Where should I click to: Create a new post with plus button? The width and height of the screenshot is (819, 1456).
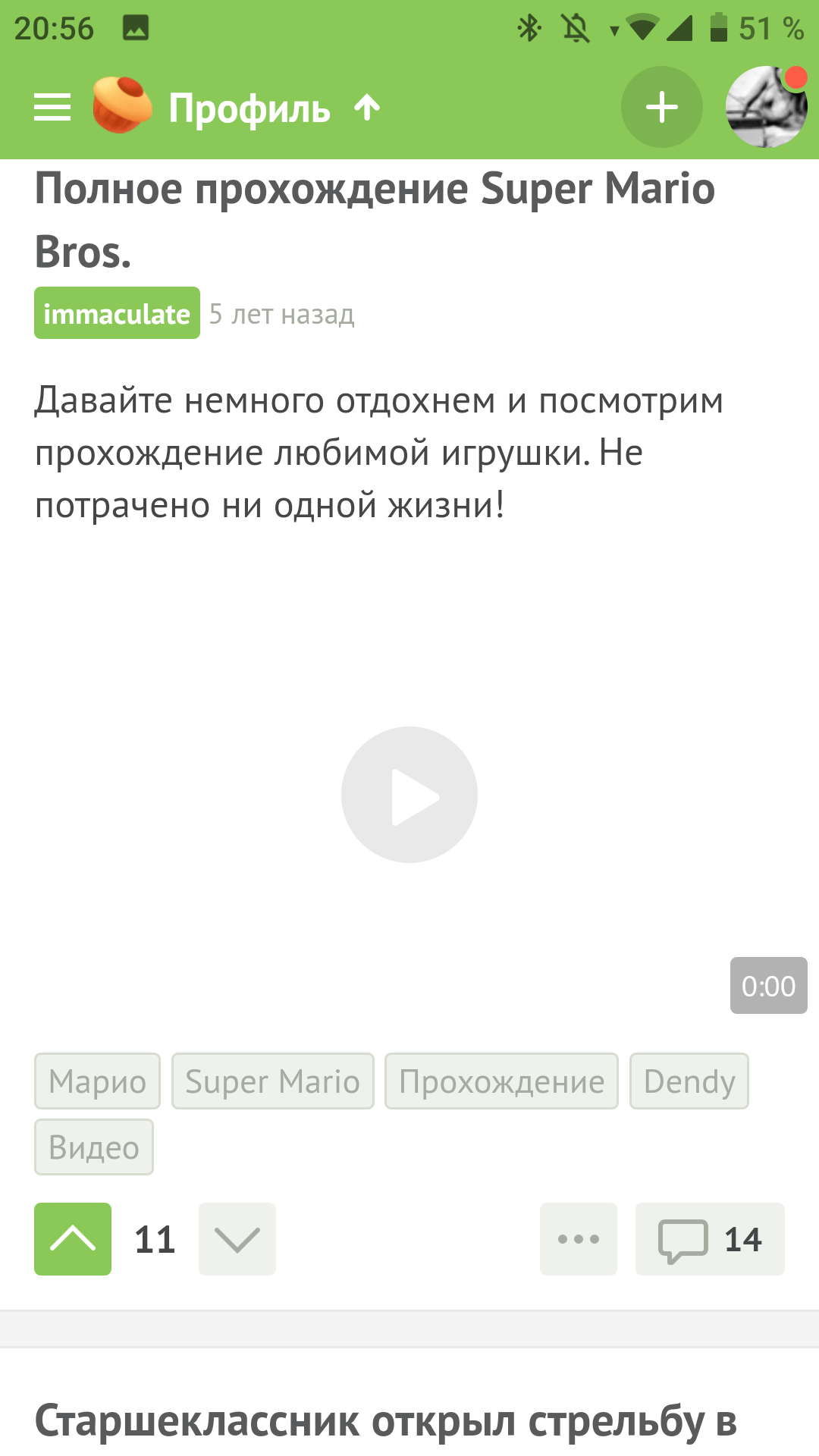tap(661, 107)
